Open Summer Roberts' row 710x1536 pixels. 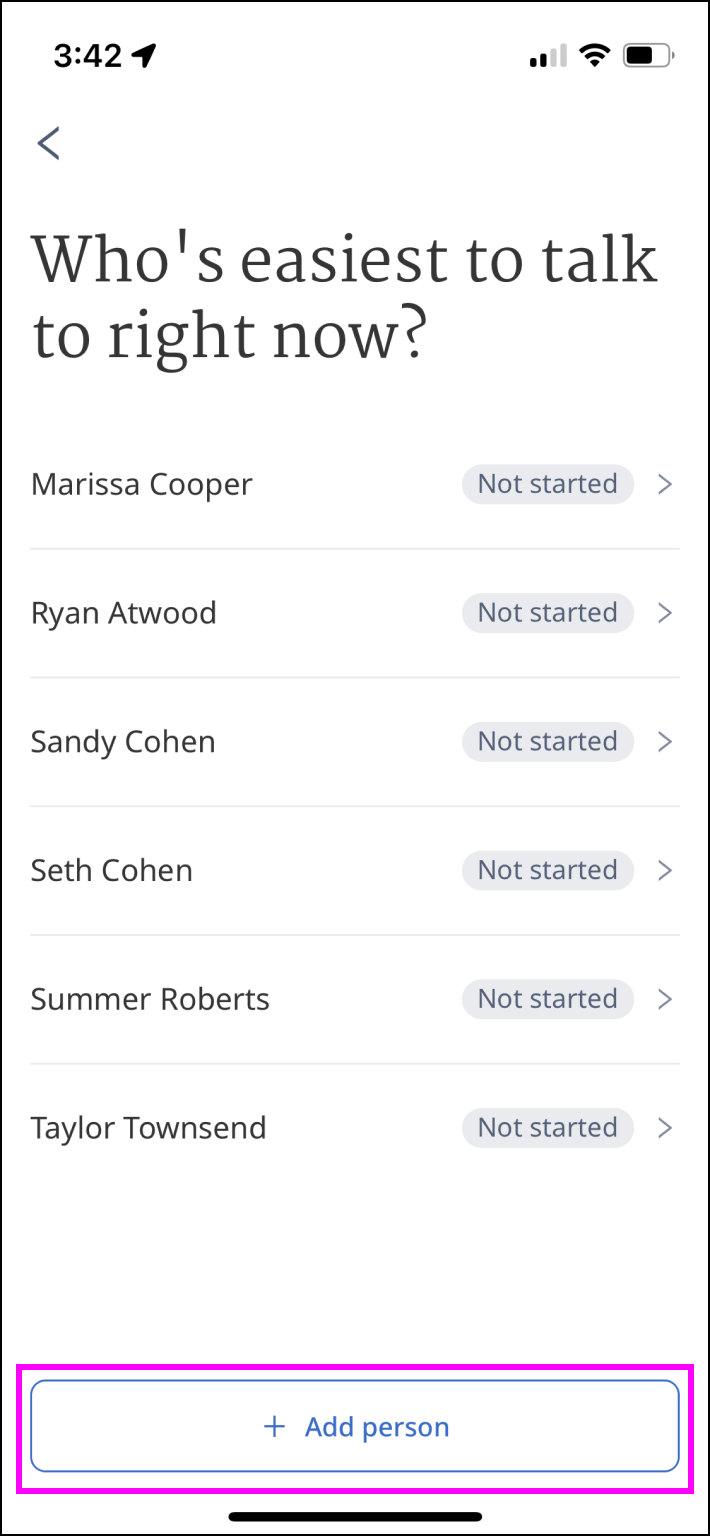(354, 999)
